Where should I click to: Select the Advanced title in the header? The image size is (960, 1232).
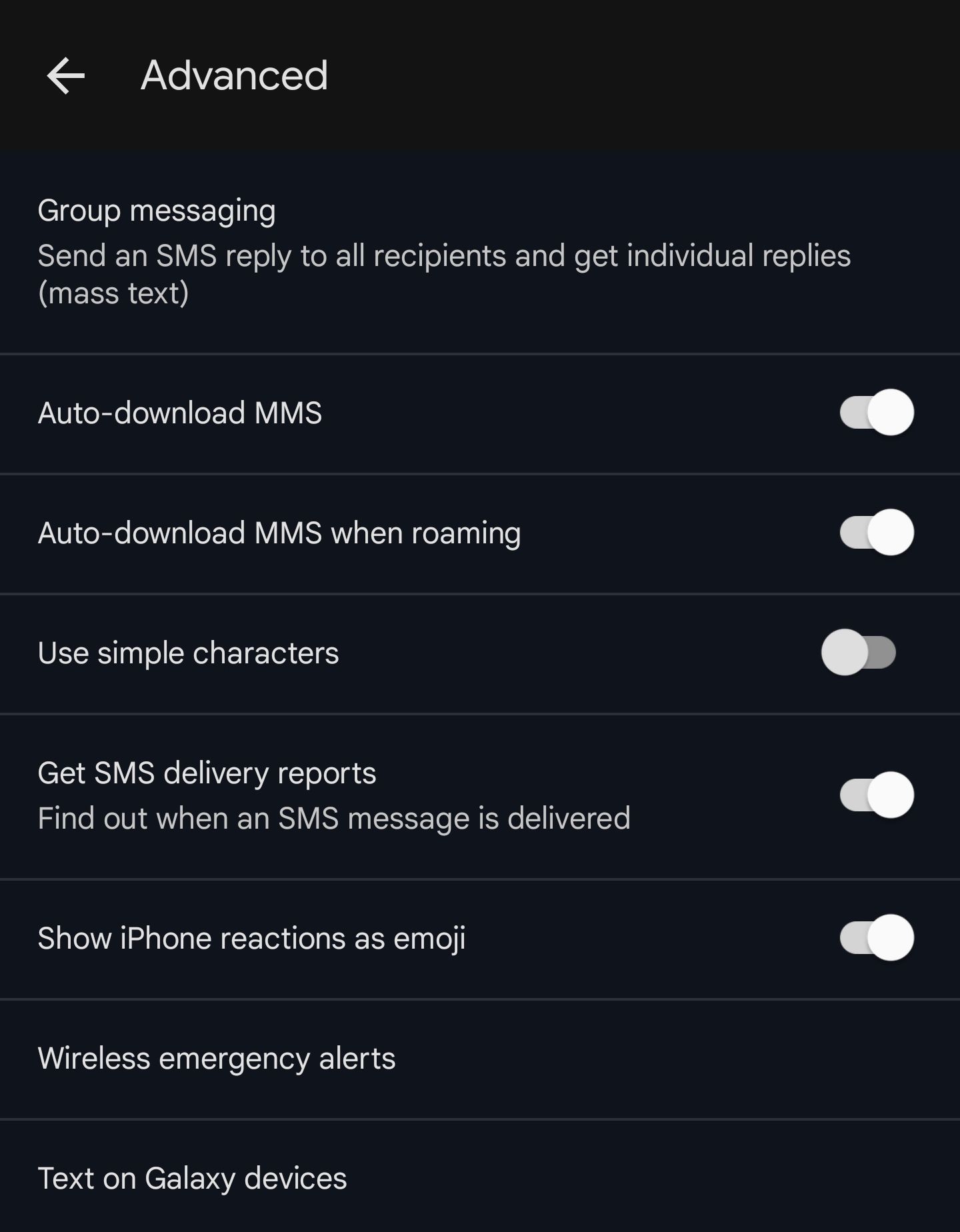point(234,75)
